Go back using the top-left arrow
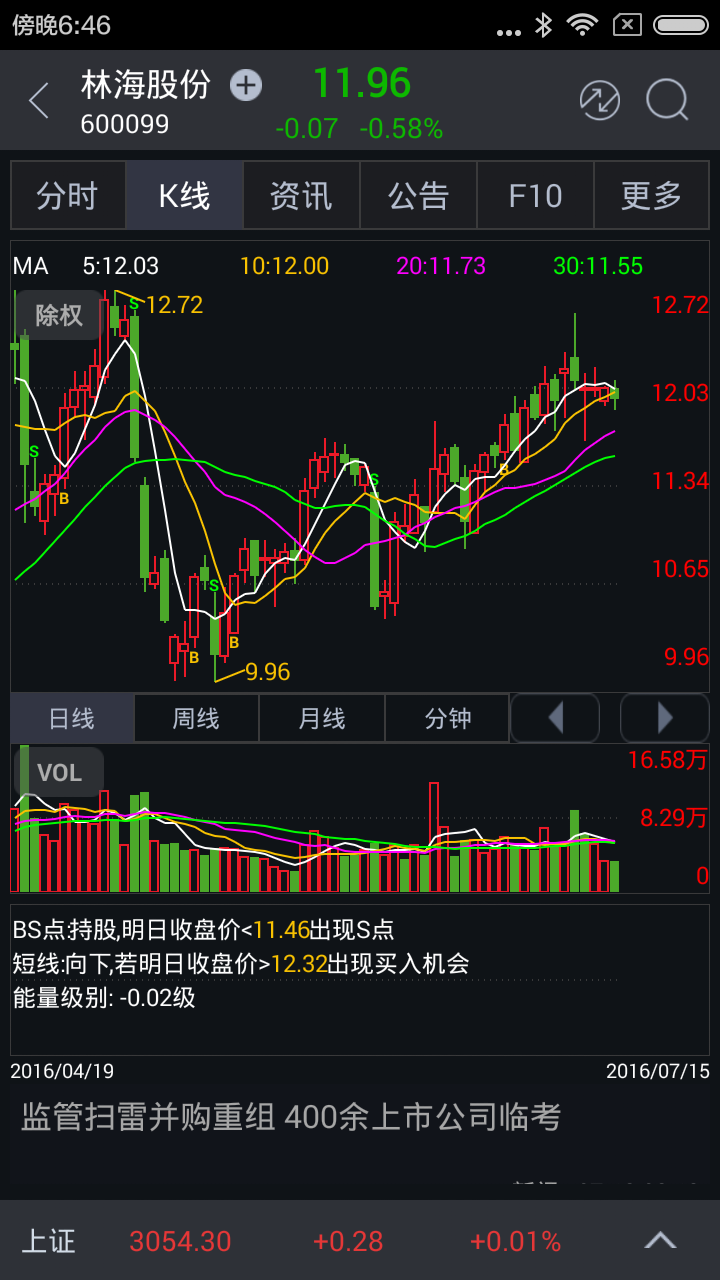 [x=39, y=101]
